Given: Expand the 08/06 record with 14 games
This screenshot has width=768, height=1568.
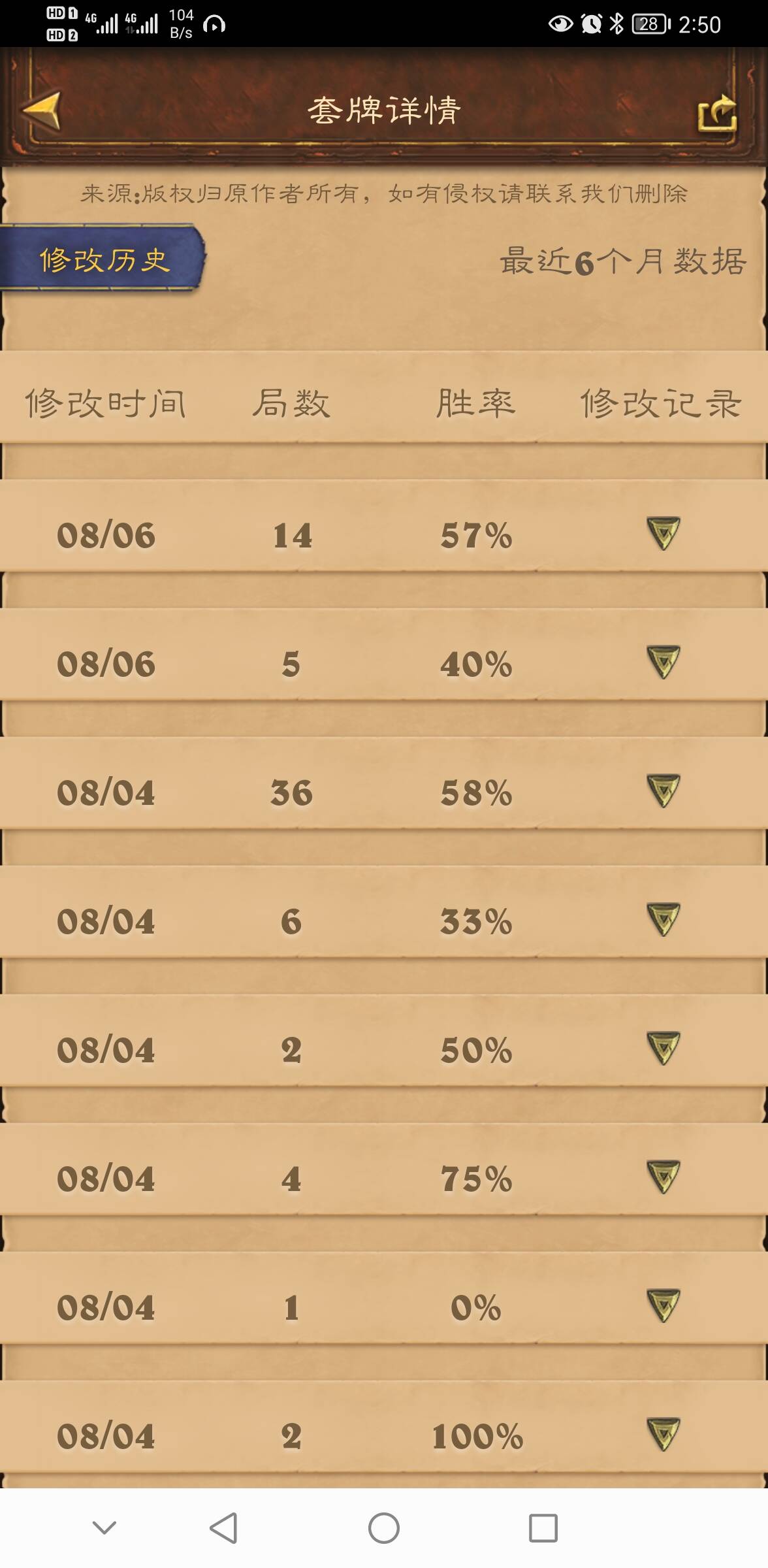Looking at the screenshot, I should (663, 534).
